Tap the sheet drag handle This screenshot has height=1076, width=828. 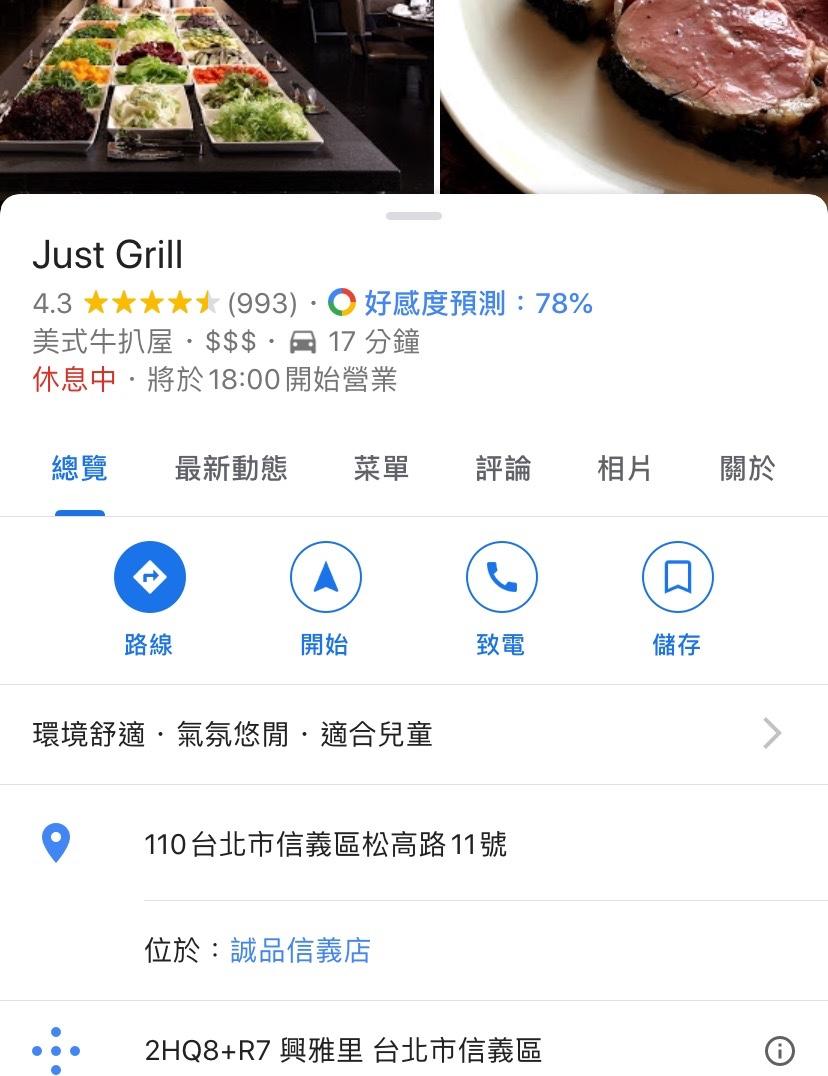pos(414,216)
